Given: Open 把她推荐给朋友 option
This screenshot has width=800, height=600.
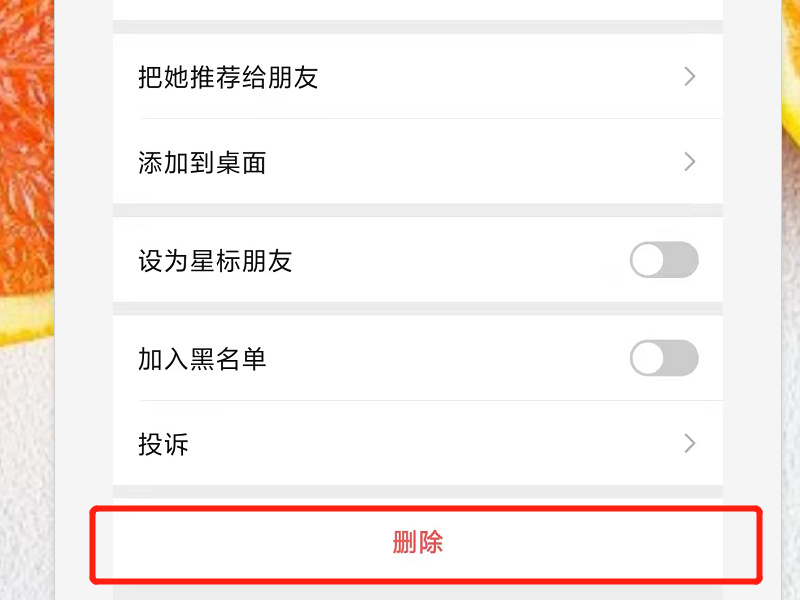Looking at the screenshot, I should 417,77.
